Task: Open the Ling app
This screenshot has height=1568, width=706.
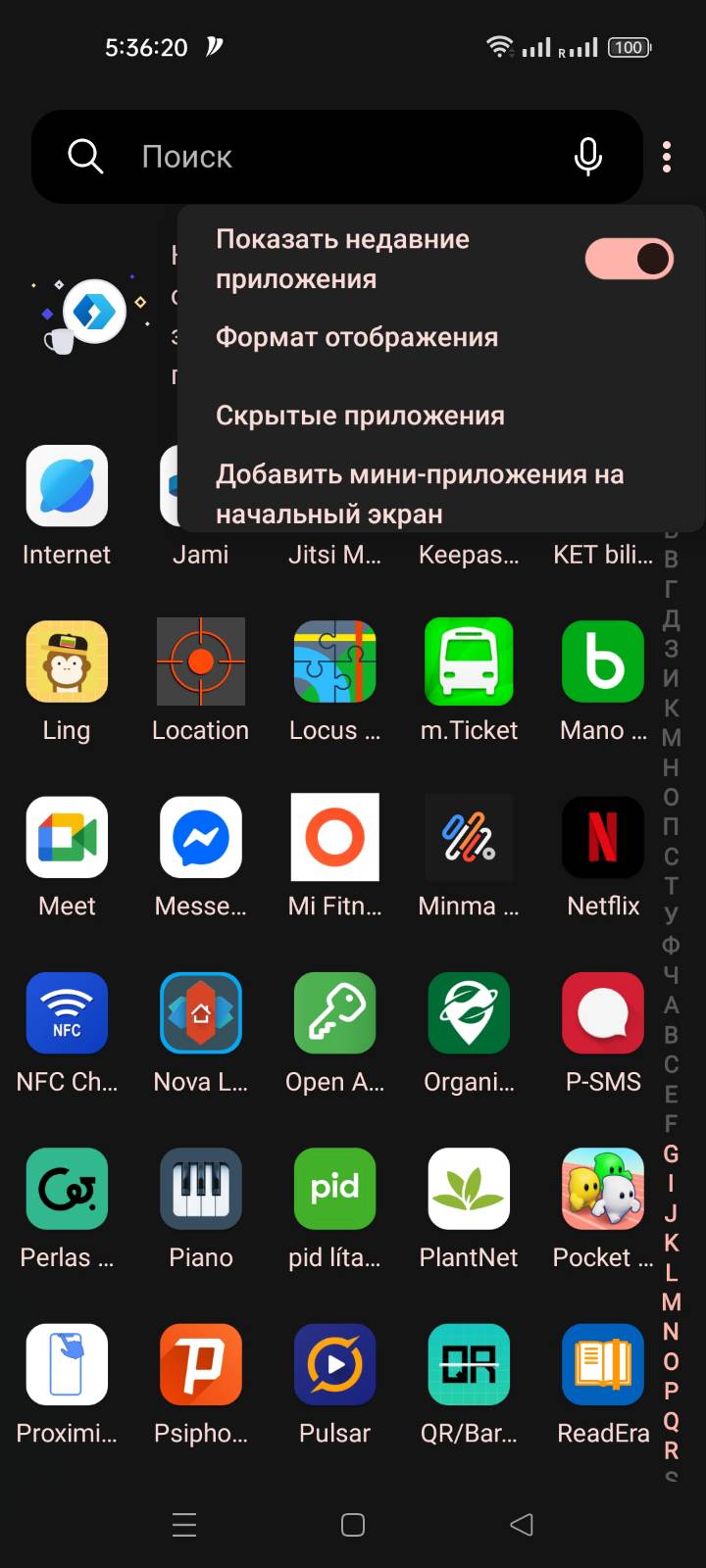Action: tap(67, 661)
